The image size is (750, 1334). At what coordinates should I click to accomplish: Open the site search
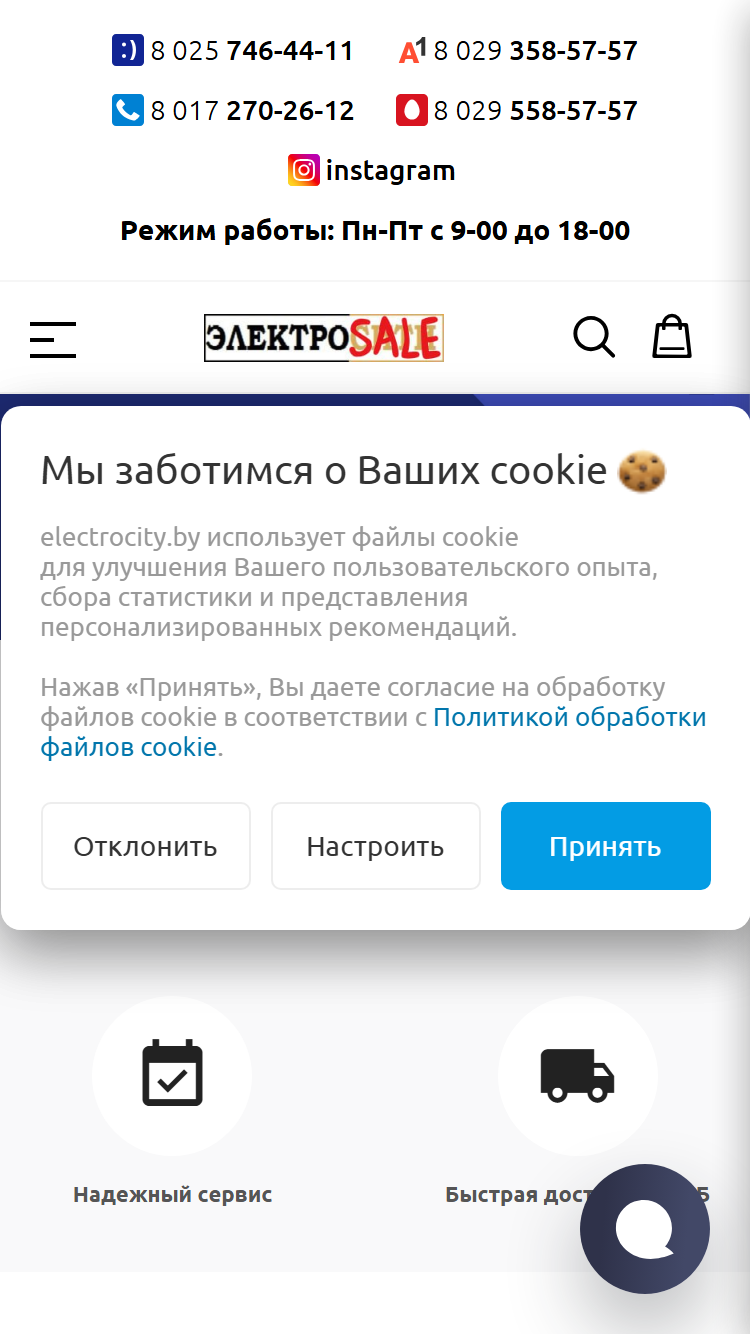[594, 337]
